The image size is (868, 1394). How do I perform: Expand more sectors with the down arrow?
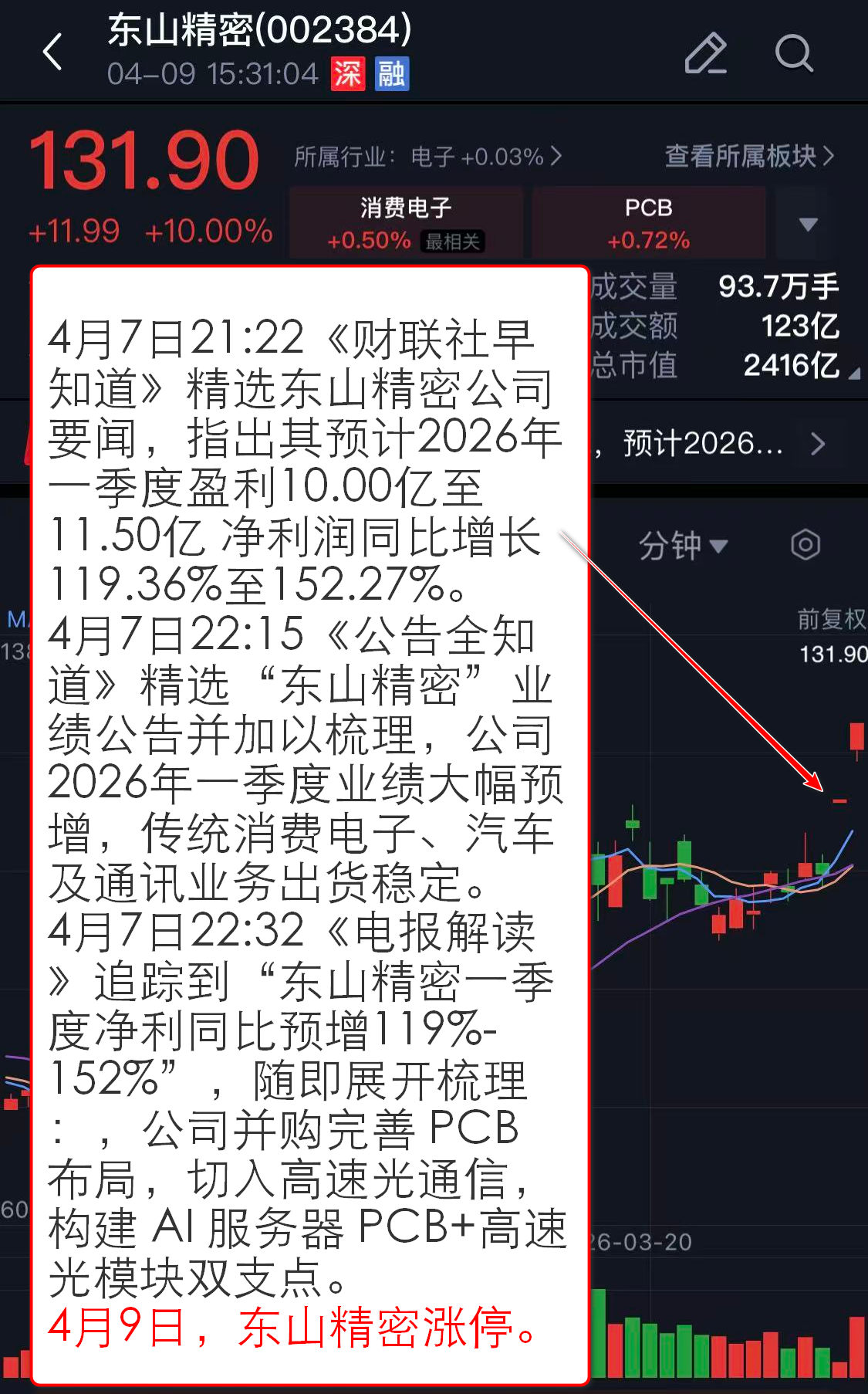(x=808, y=224)
